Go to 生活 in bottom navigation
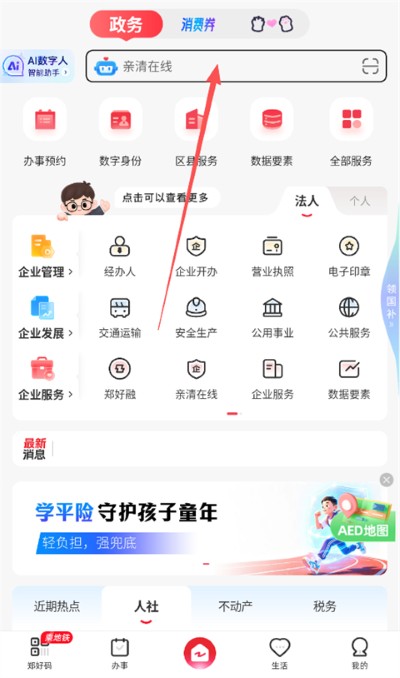 point(279,653)
